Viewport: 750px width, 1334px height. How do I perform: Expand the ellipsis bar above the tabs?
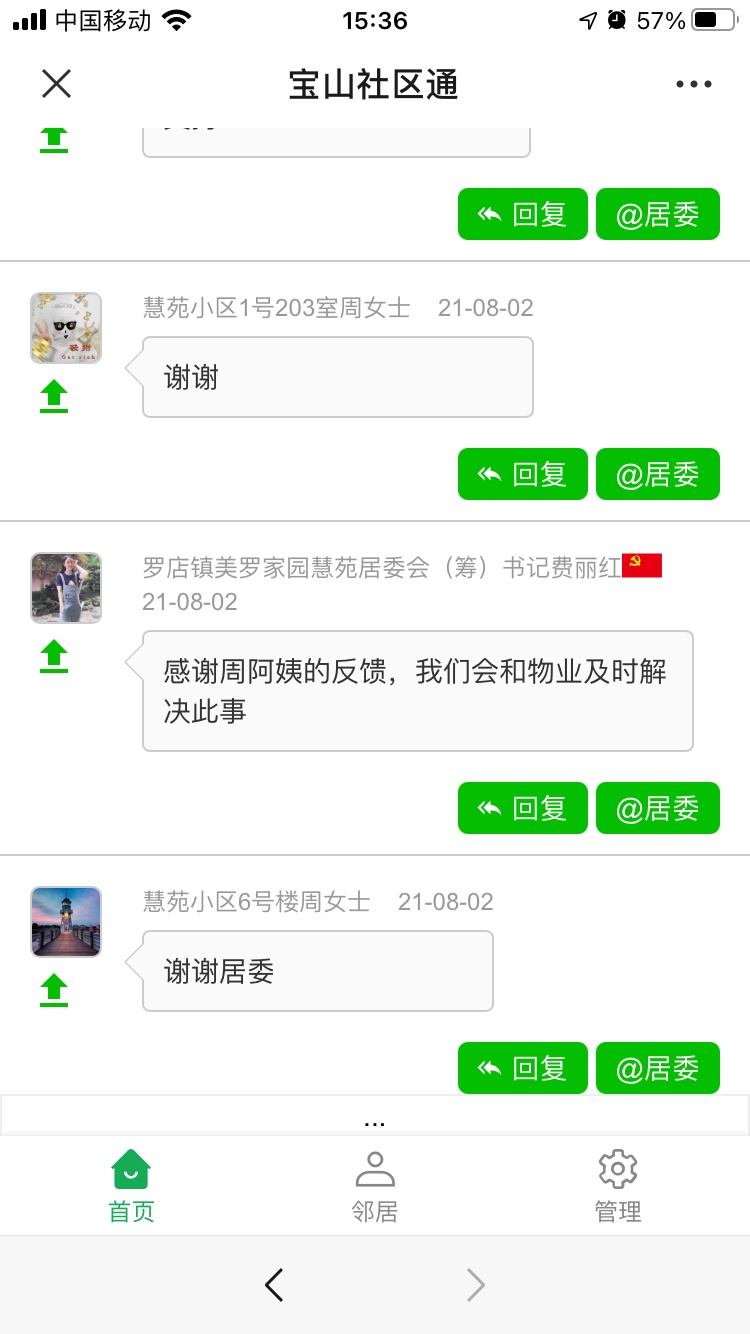[x=375, y=1117]
